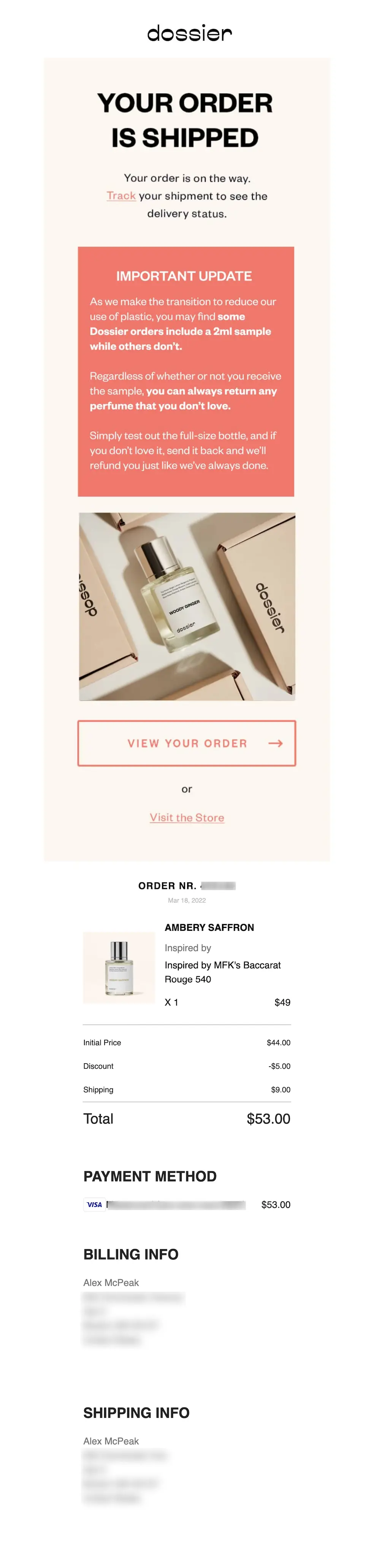Screen dimensions: 371x1568
Task: Open the Visit the Store link
Action: [186, 817]
